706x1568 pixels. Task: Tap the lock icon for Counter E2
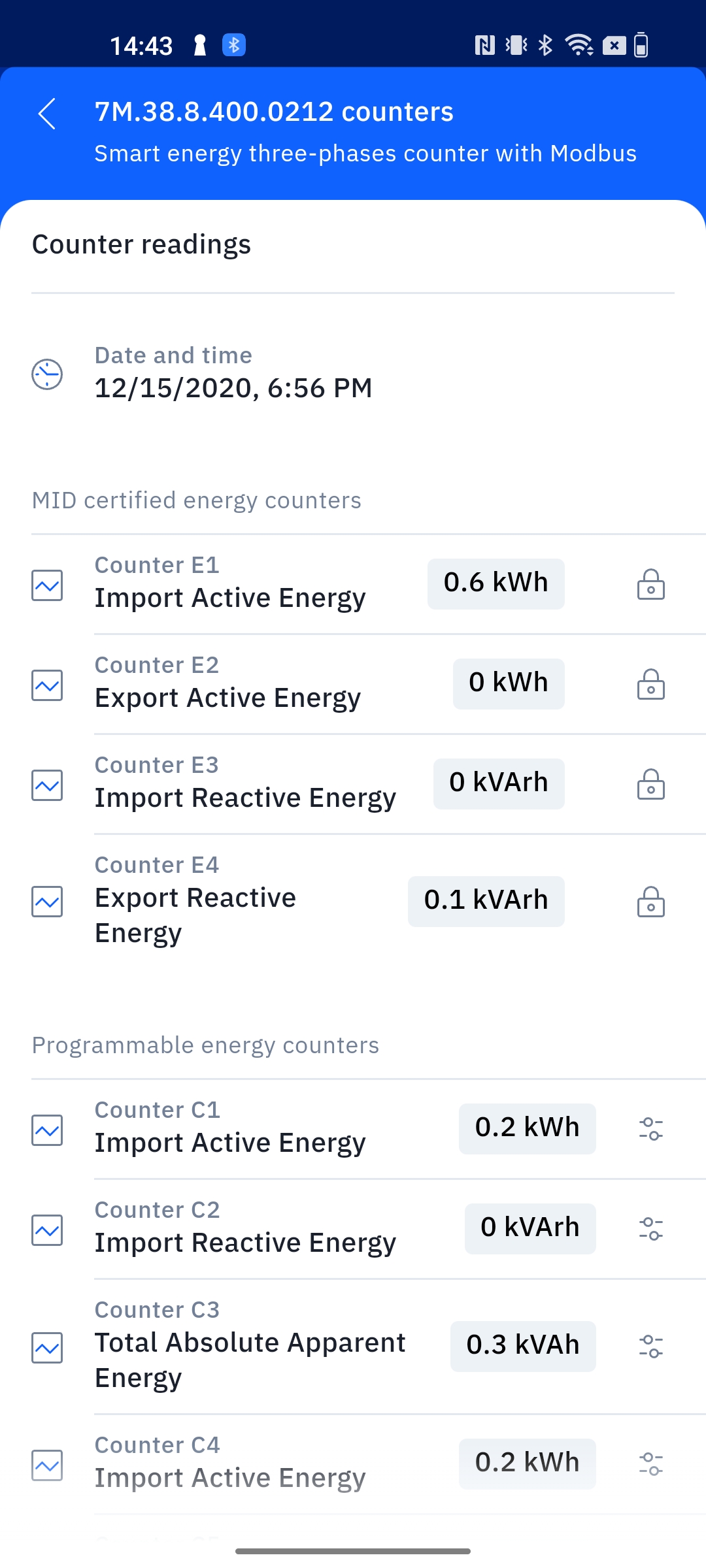coord(650,685)
